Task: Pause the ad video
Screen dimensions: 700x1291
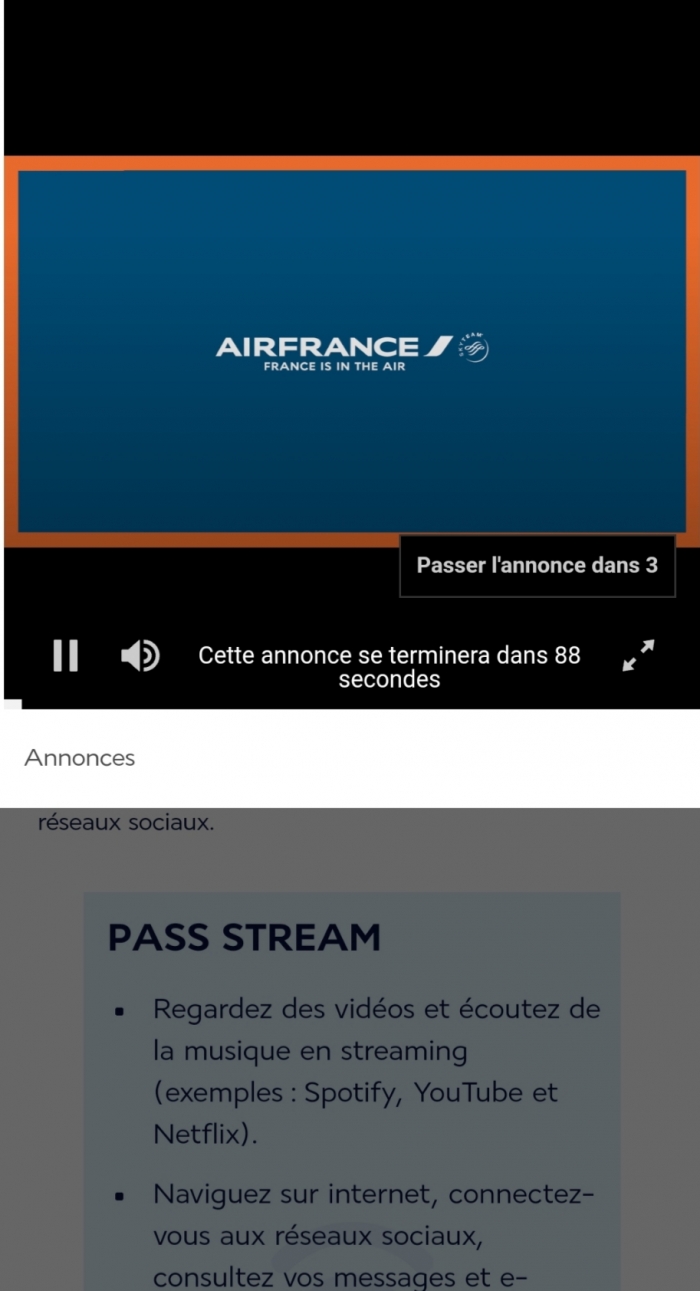Action: click(65, 656)
